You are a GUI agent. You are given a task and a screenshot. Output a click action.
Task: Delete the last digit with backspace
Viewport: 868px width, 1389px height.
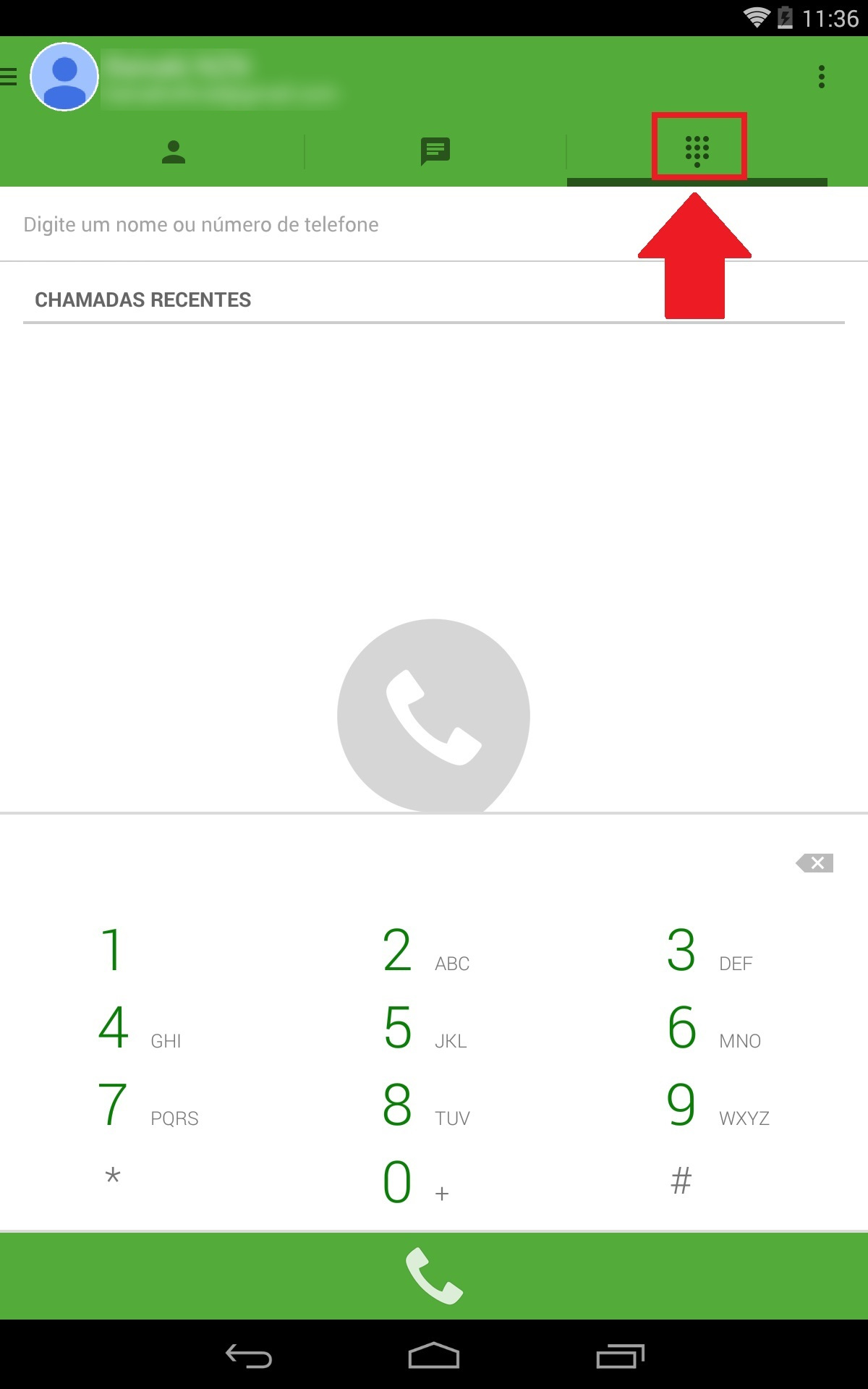814,863
